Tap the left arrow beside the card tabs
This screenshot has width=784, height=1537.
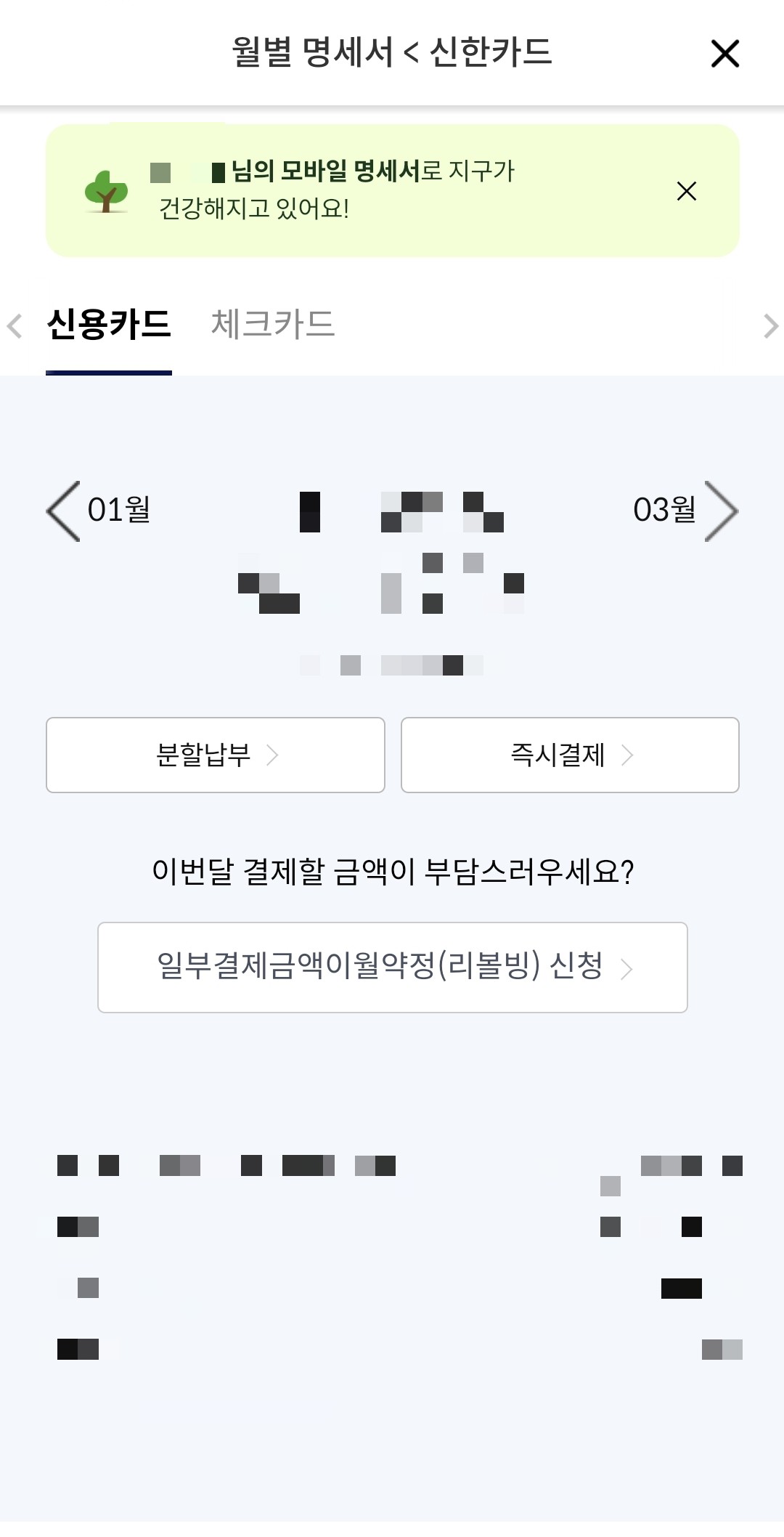click(x=14, y=326)
